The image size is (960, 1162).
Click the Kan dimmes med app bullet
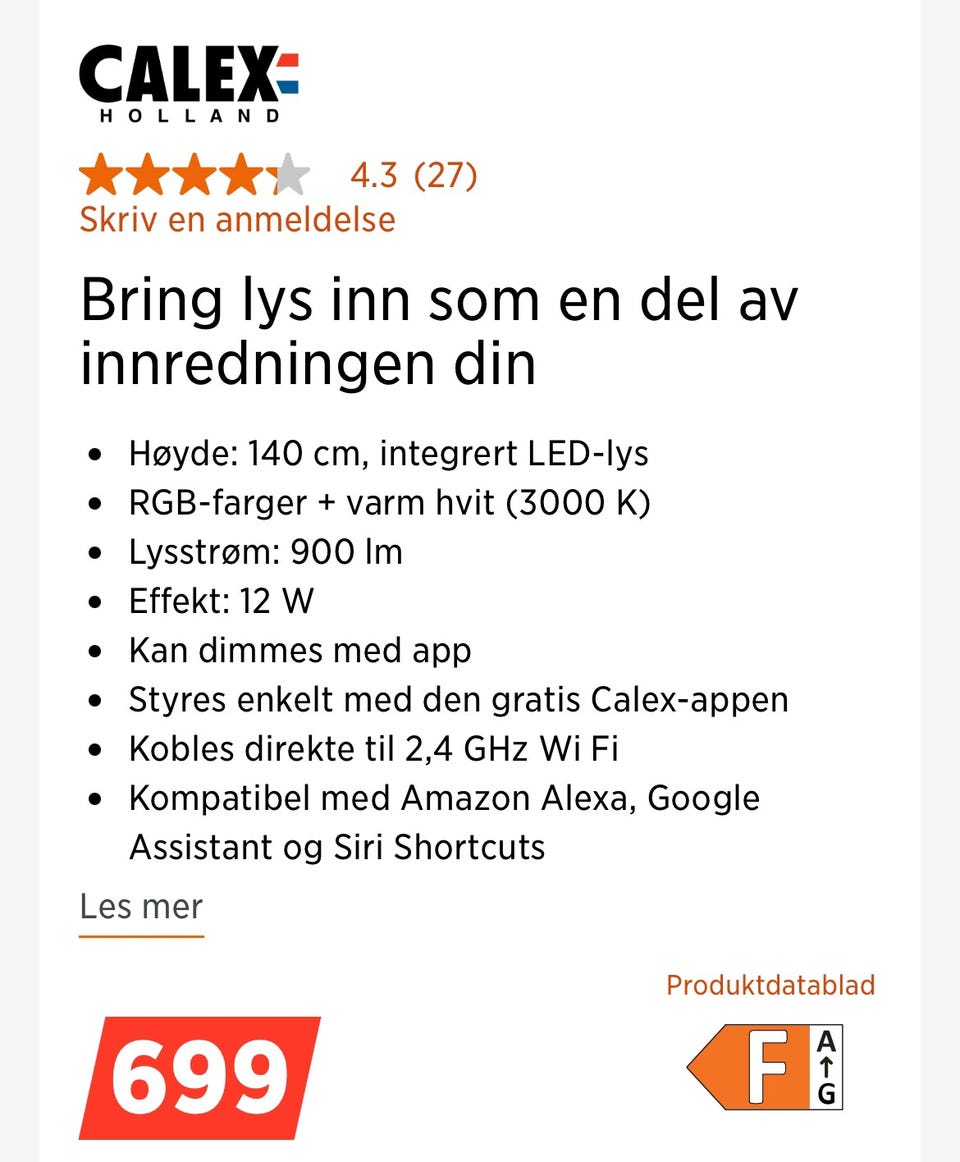point(300,650)
